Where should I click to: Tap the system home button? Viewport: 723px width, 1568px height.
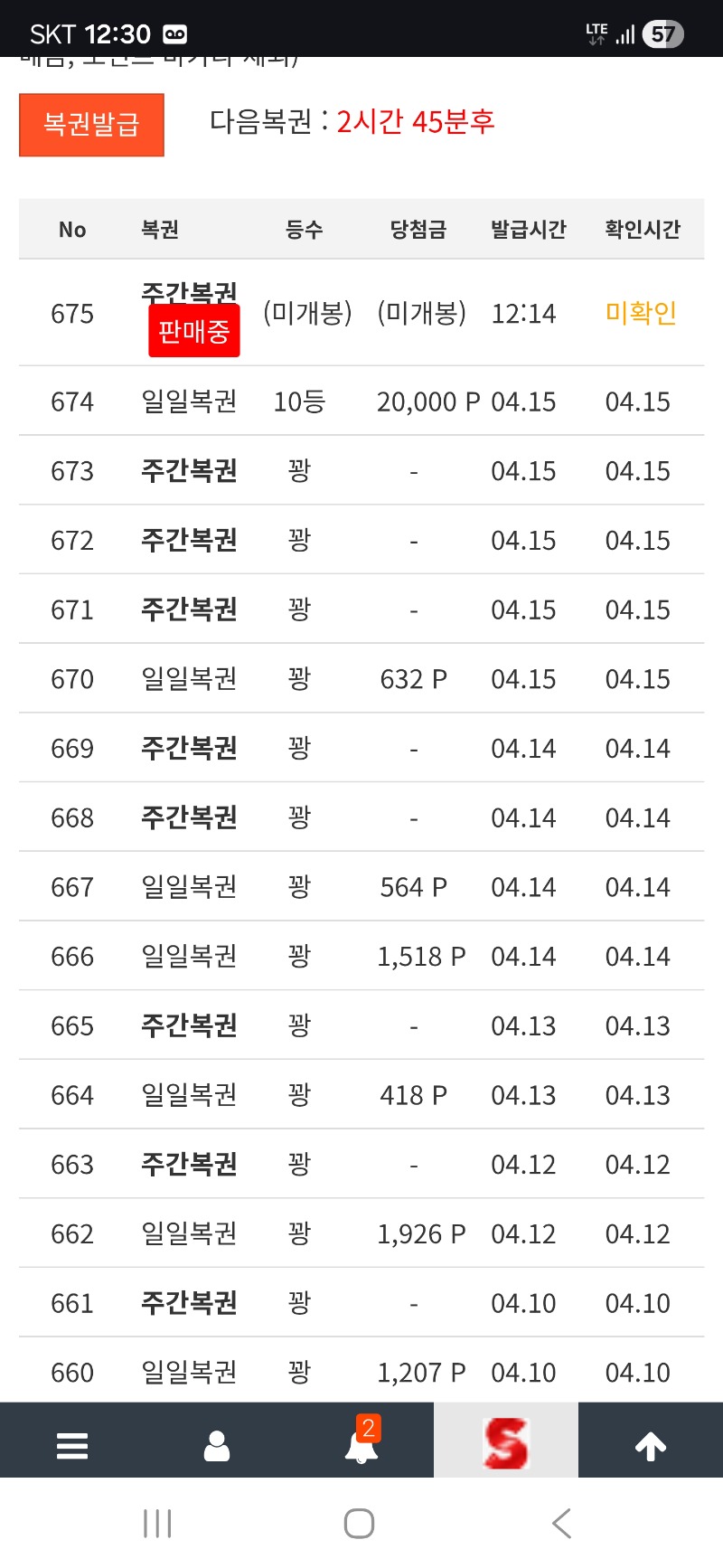359,1524
